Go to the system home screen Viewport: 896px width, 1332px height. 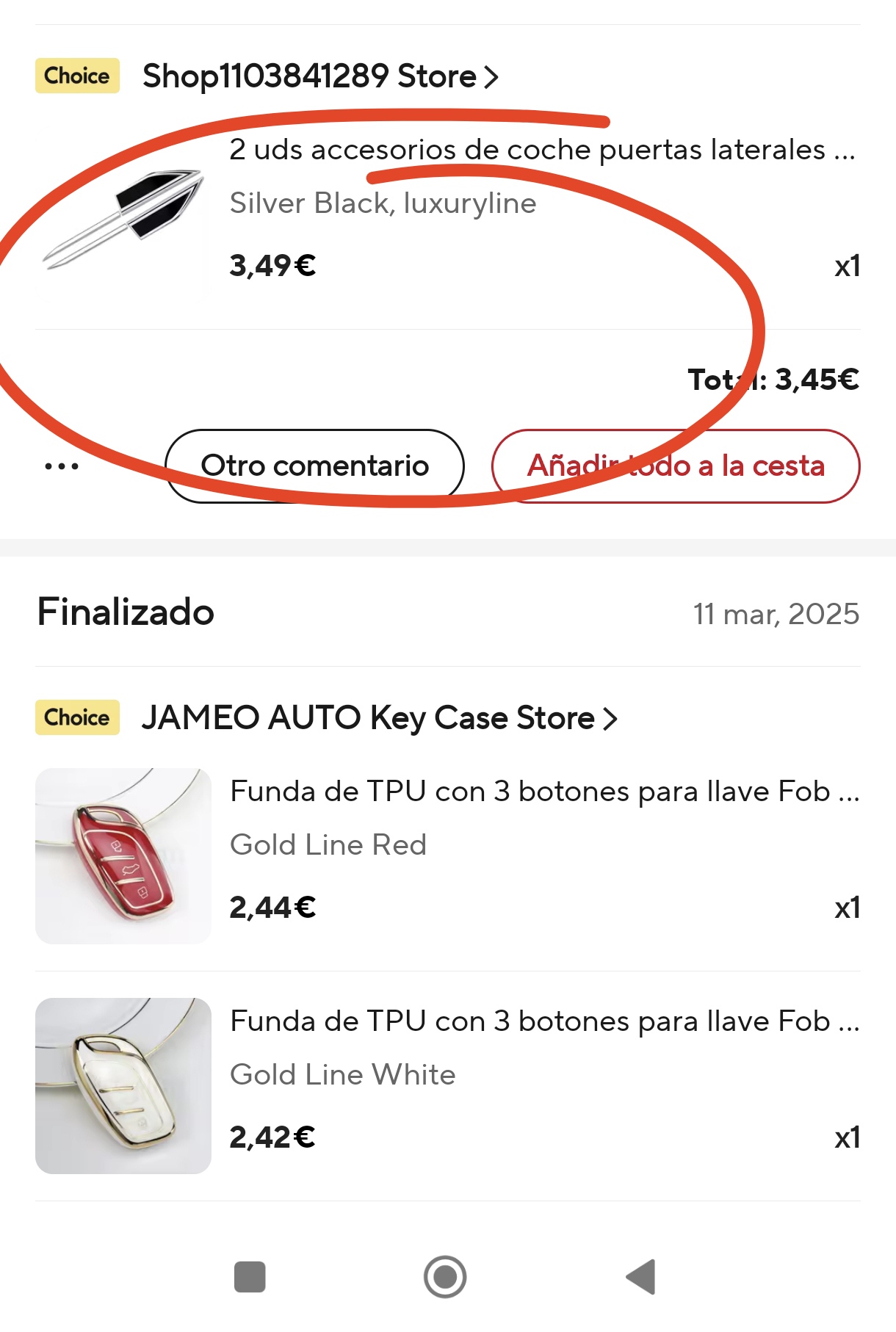[445, 1277]
